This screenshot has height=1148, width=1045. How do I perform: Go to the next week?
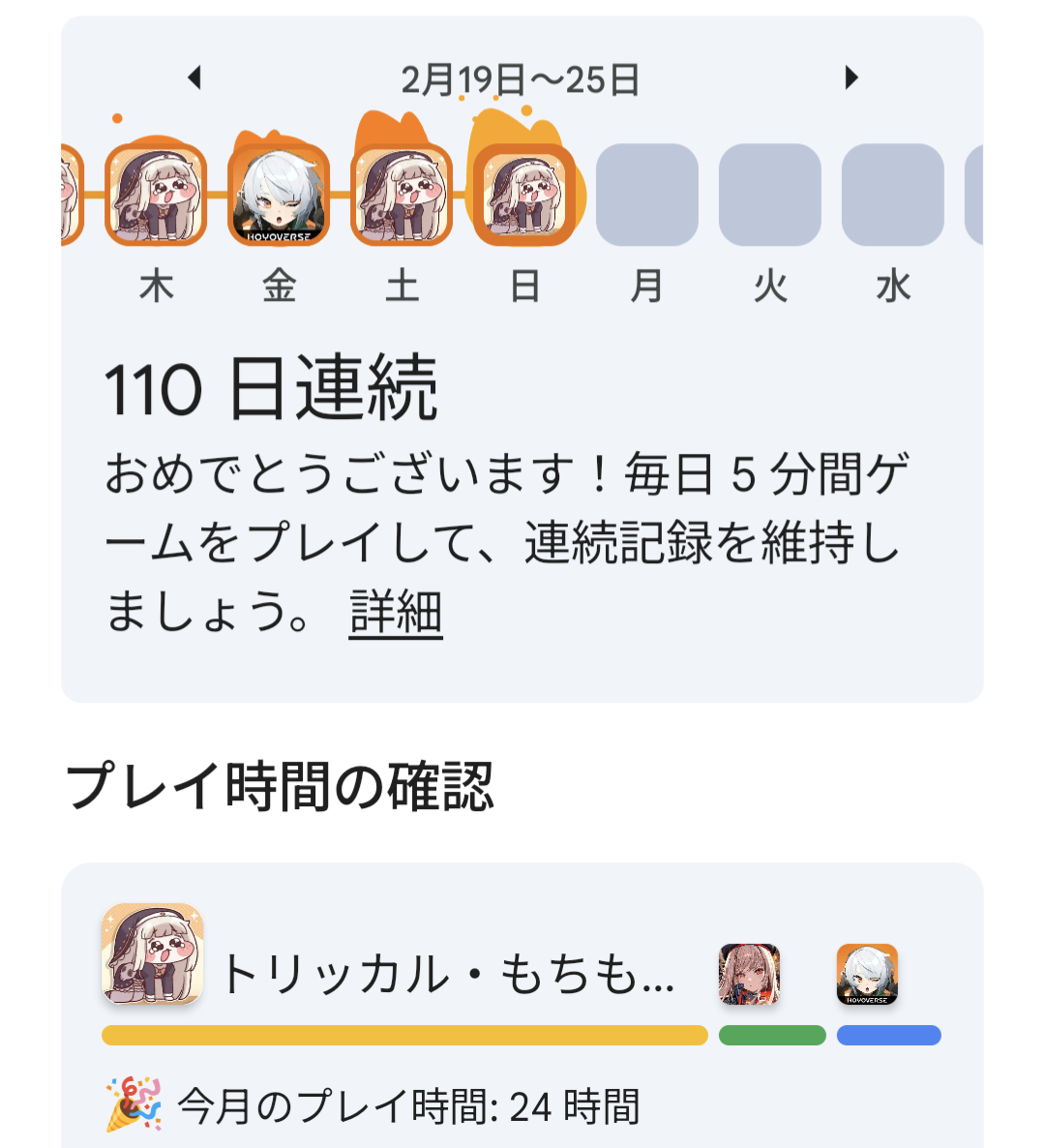[x=851, y=77]
